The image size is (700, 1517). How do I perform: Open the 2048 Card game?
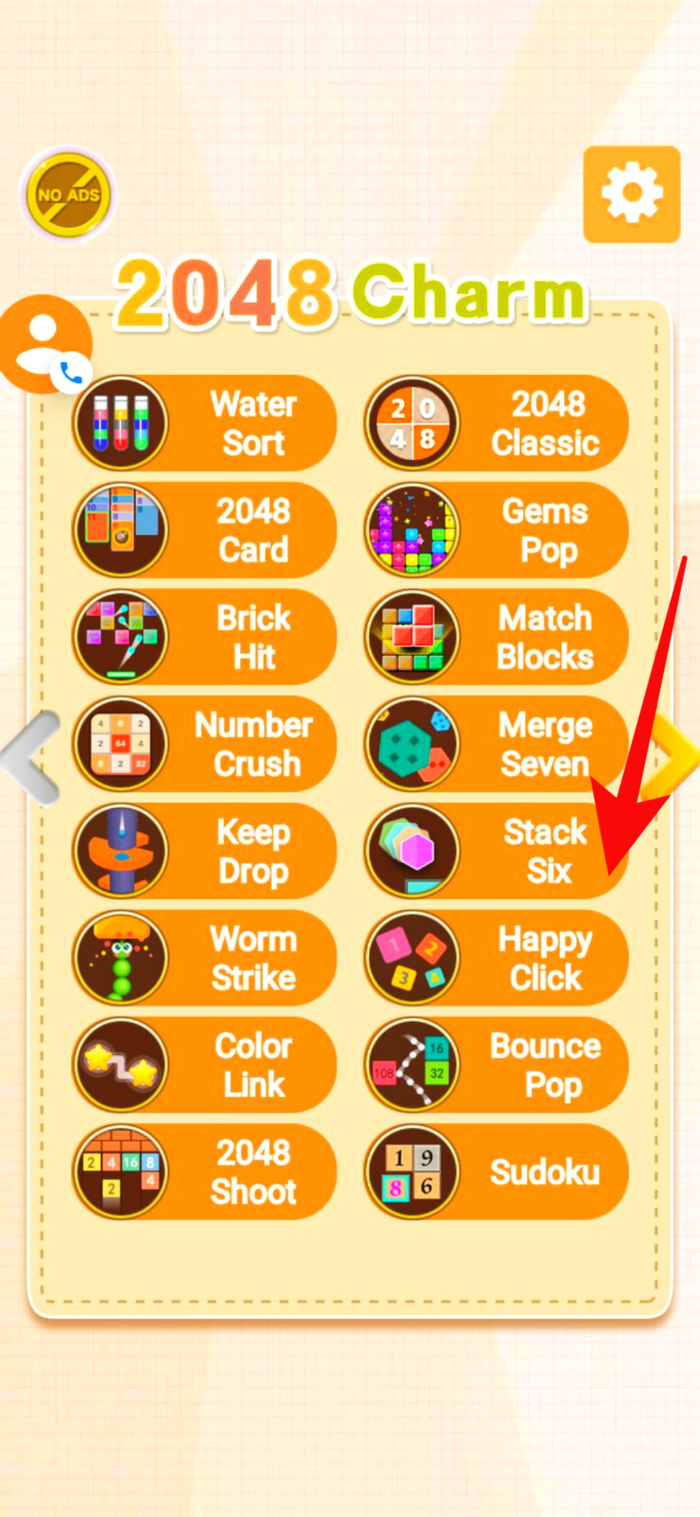(x=205, y=530)
